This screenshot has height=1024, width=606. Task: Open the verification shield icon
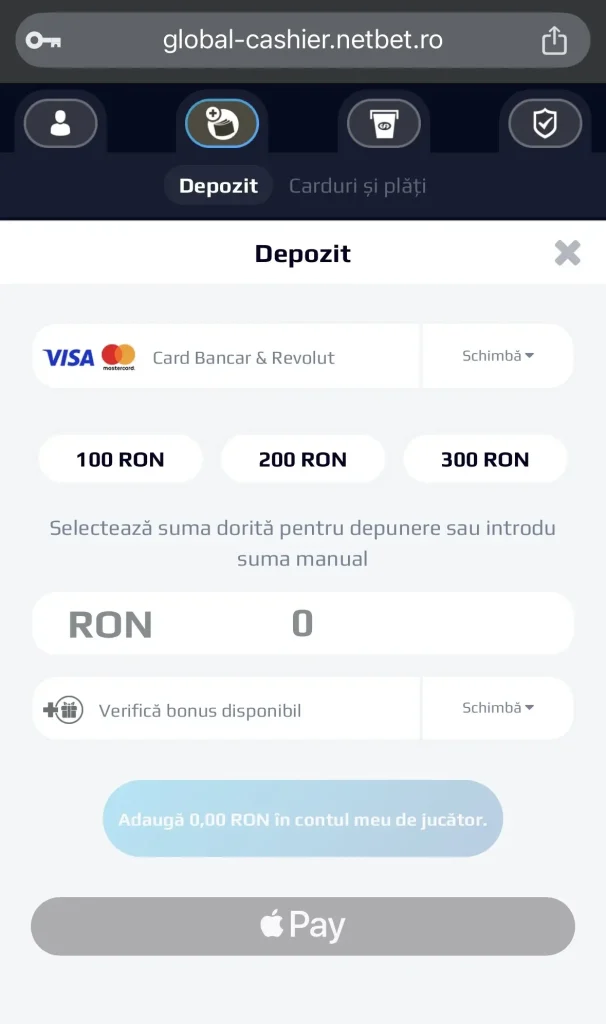[545, 123]
